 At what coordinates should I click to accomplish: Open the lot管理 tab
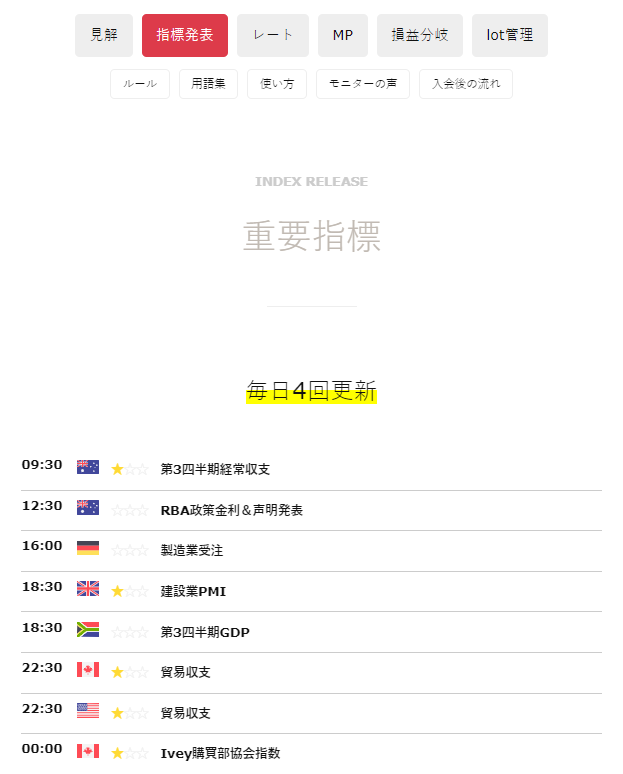coord(510,35)
